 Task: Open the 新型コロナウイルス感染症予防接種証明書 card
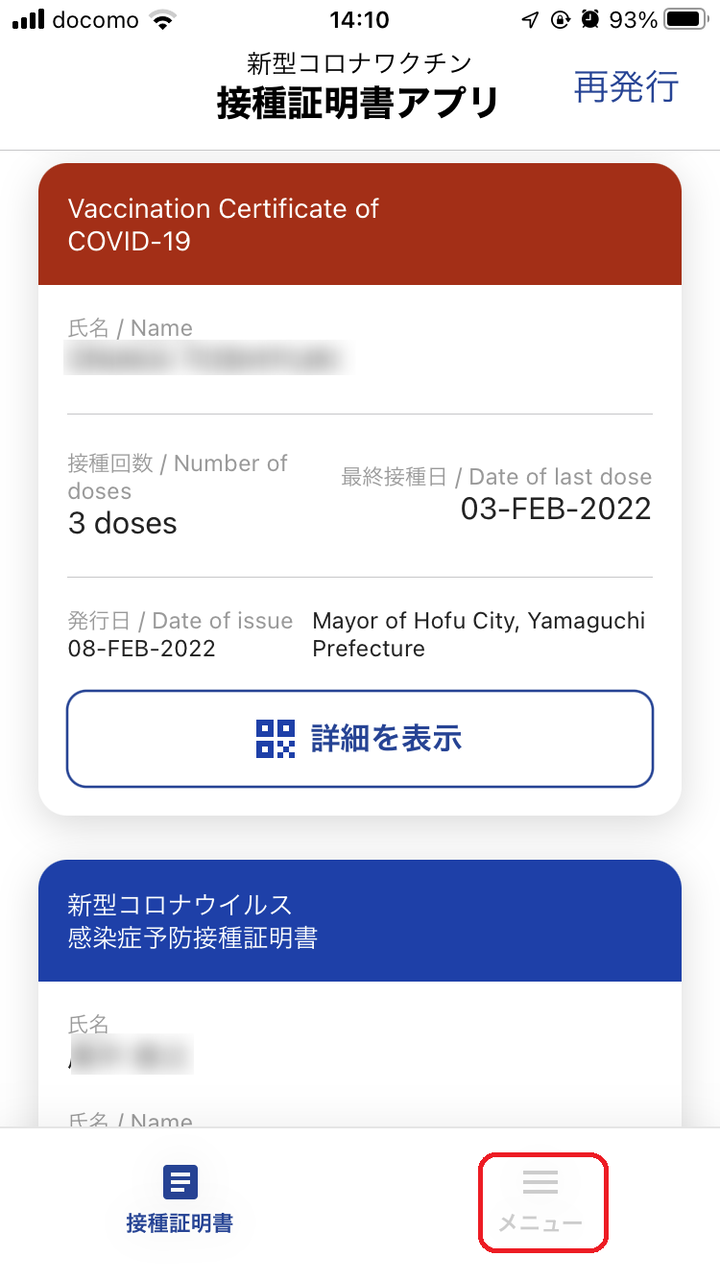click(x=360, y=921)
